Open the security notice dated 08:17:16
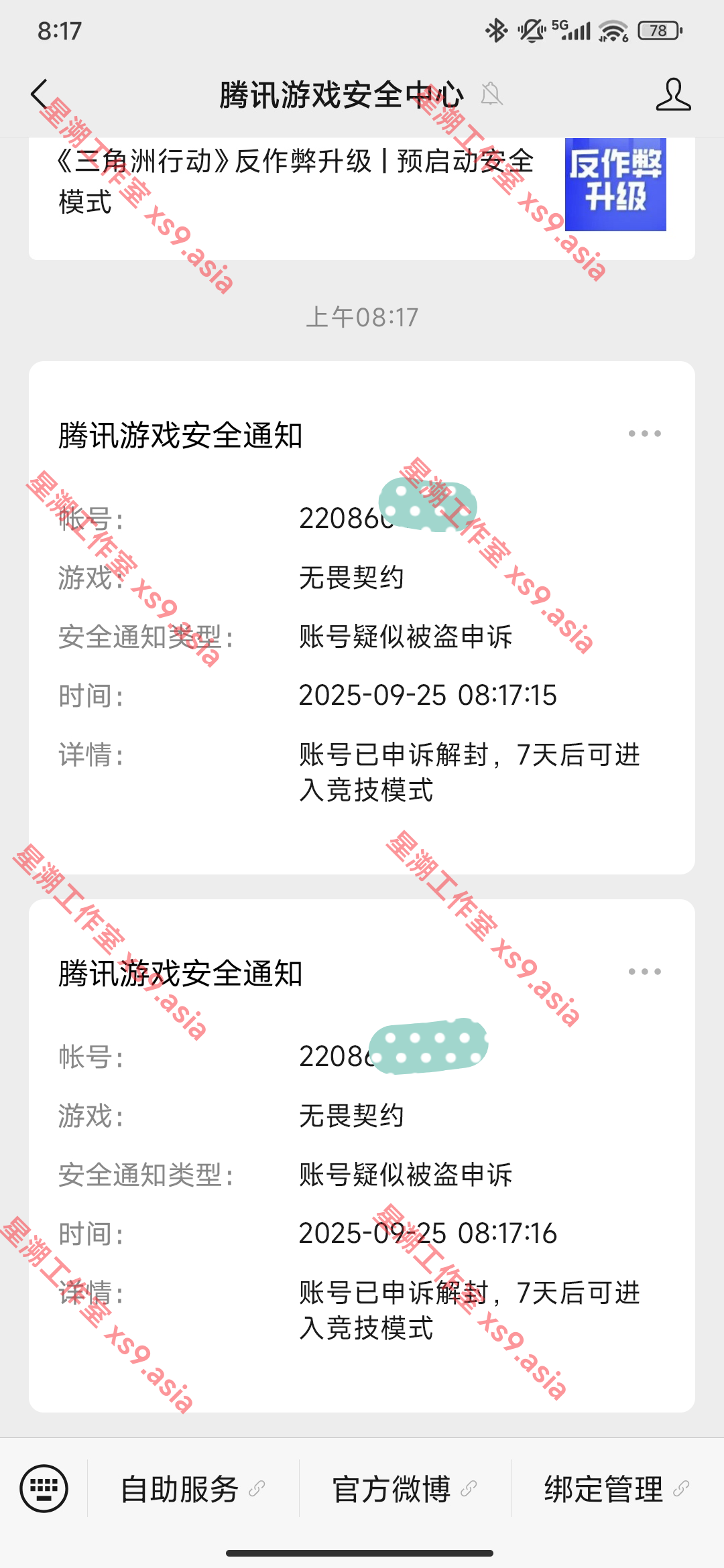724x1568 pixels. [362, 1173]
